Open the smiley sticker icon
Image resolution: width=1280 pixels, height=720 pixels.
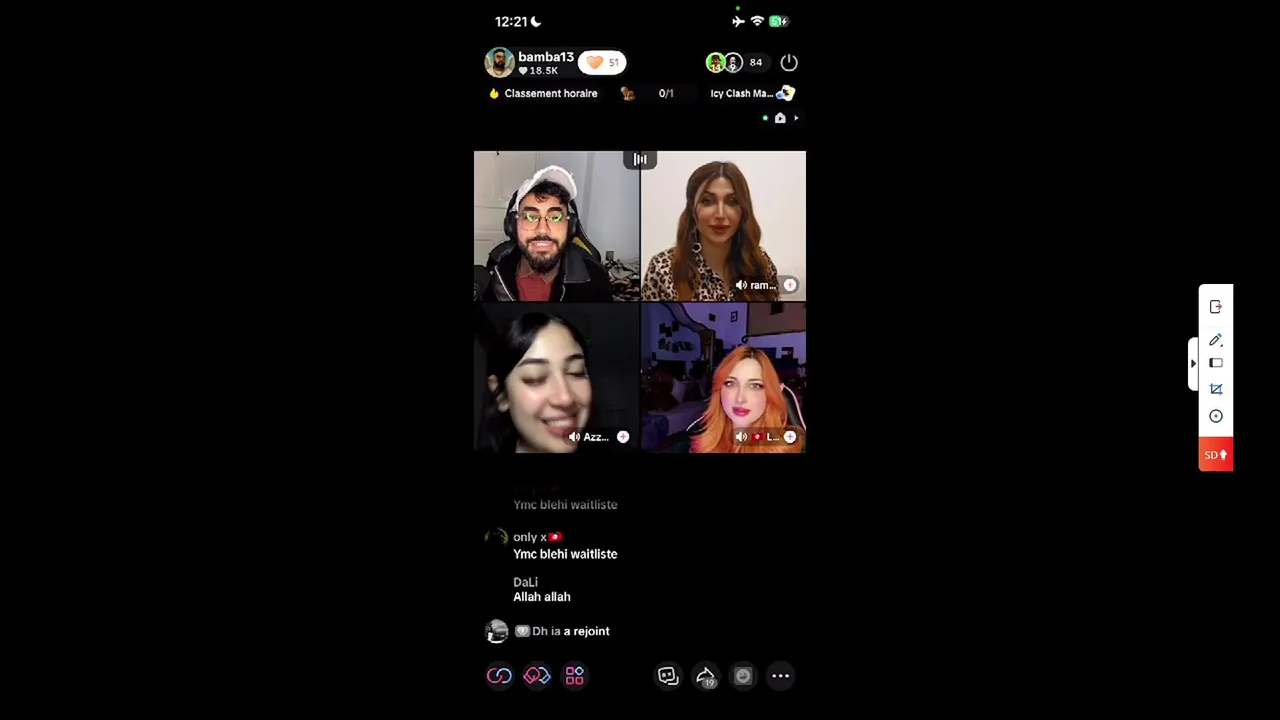click(743, 676)
